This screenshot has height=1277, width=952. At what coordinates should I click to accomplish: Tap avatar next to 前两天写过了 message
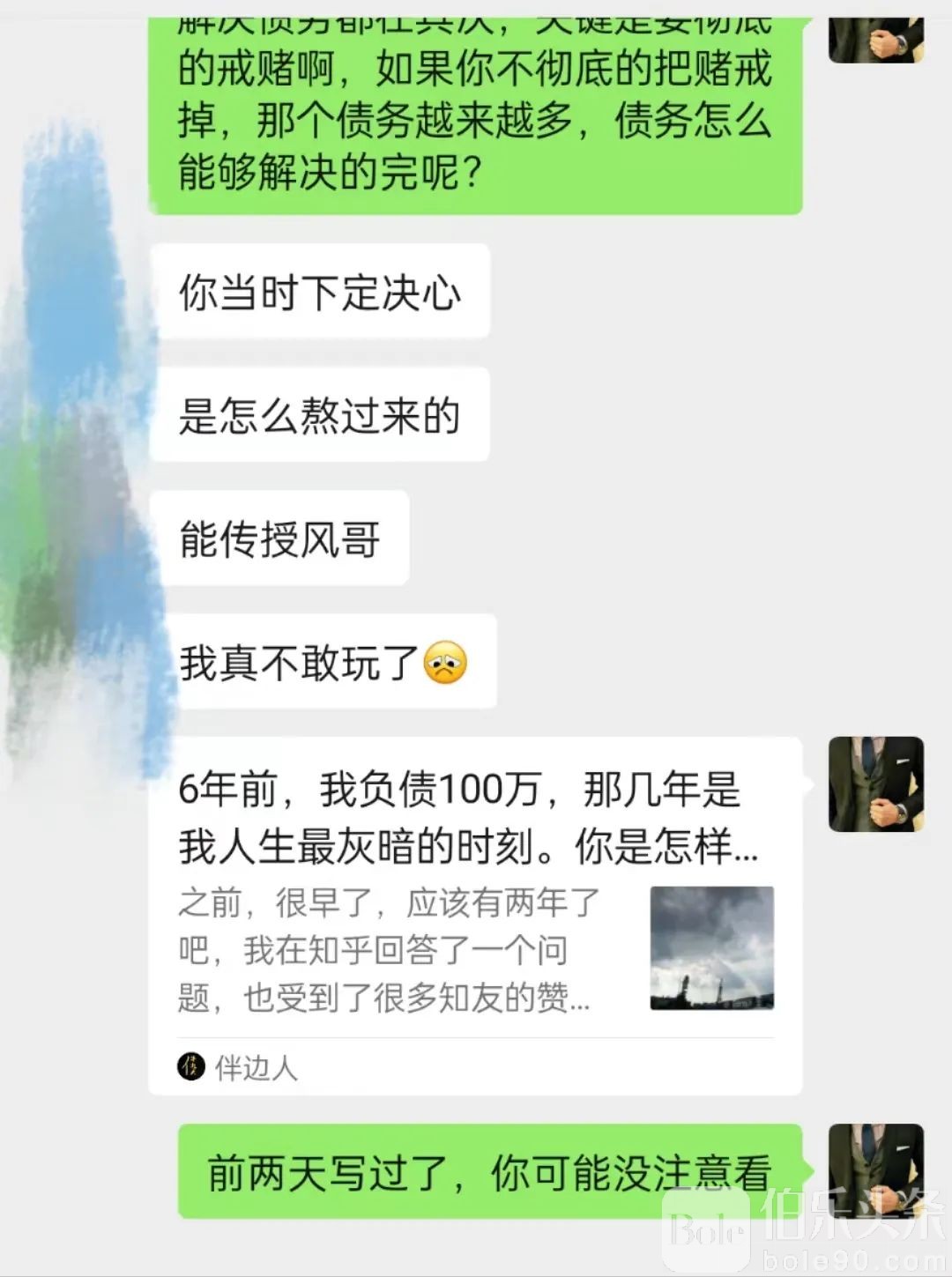pos(875,1170)
